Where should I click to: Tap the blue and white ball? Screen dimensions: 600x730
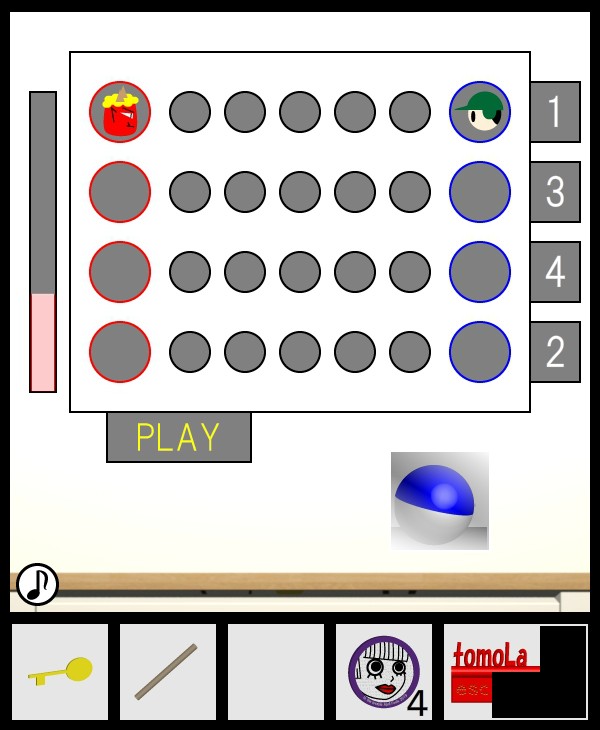pyautogui.click(x=439, y=501)
